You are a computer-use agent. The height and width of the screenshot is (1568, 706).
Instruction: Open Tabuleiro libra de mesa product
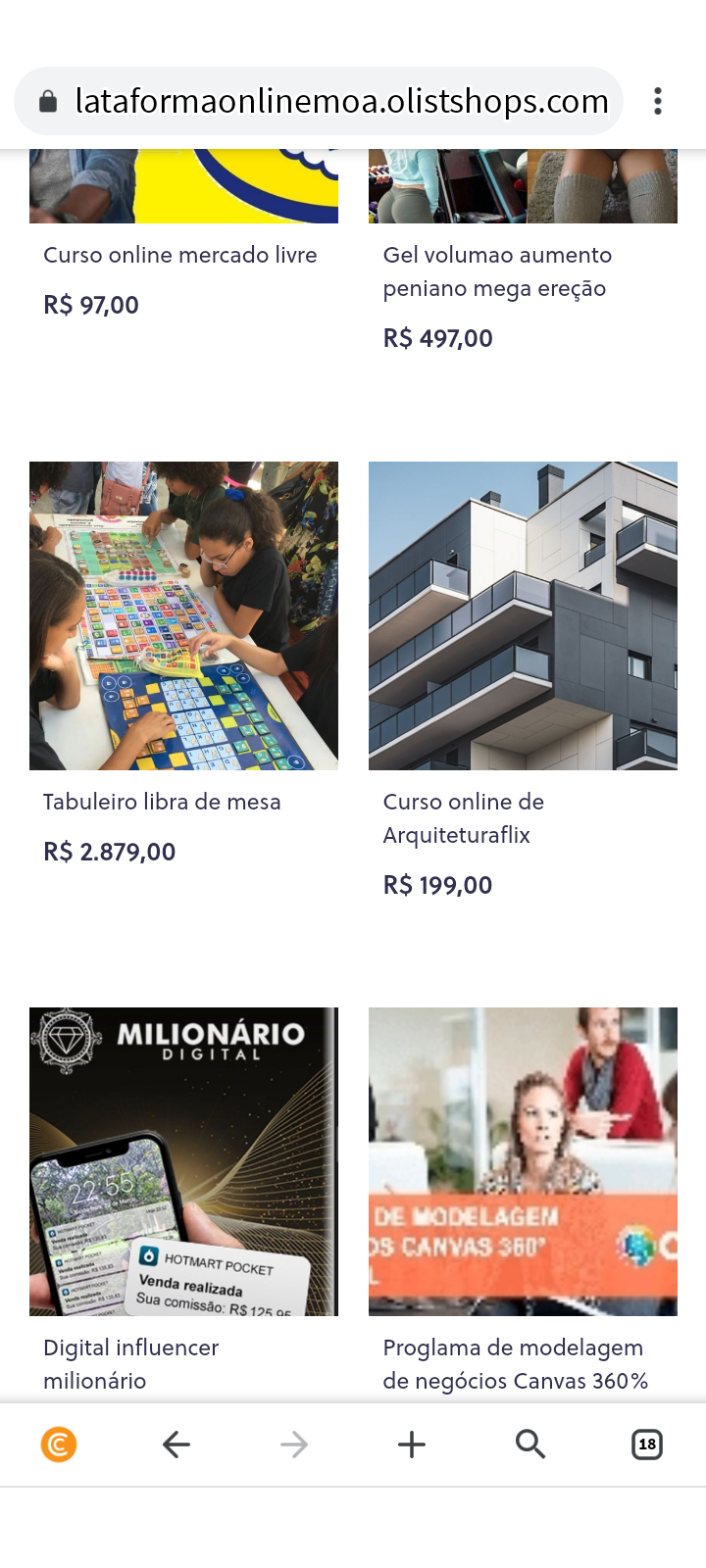183,615
